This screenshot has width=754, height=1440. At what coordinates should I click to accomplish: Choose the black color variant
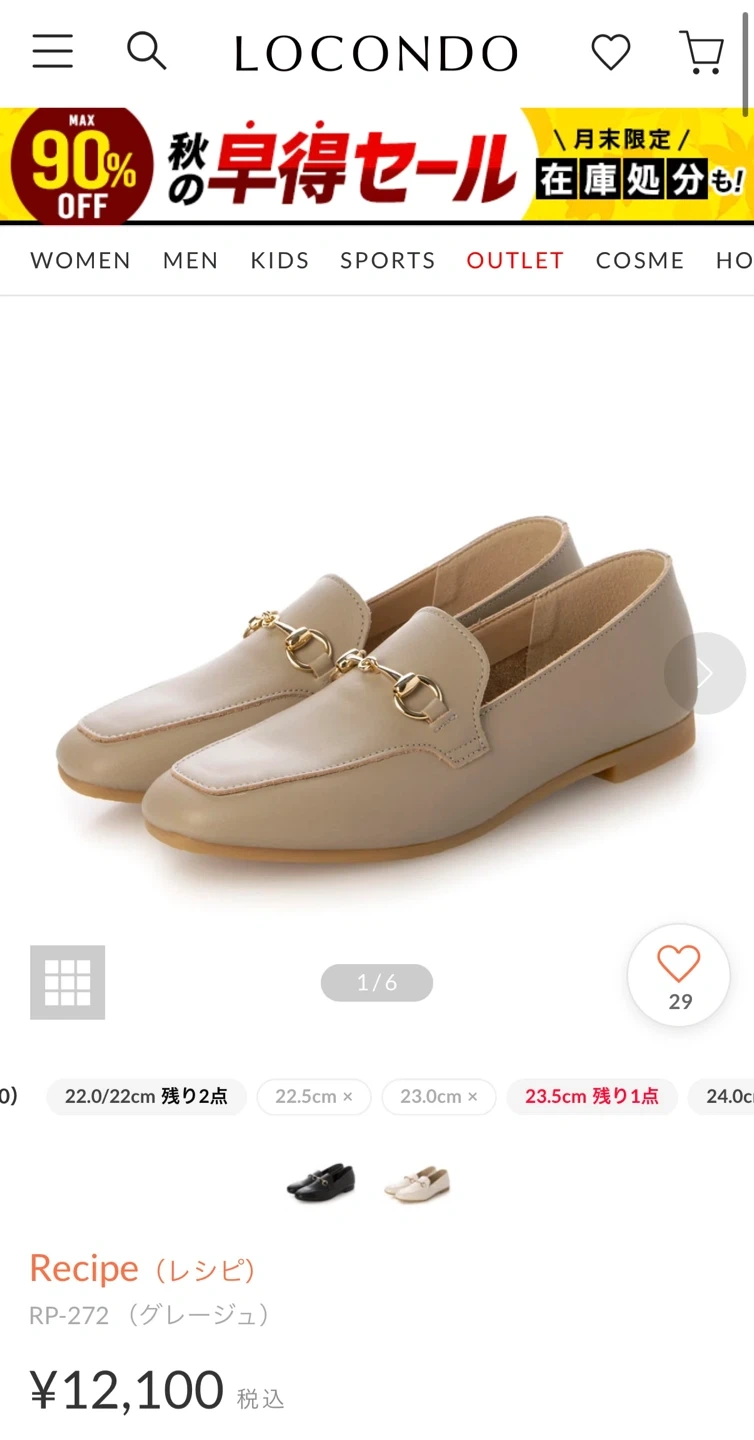pyautogui.click(x=320, y=1183)
